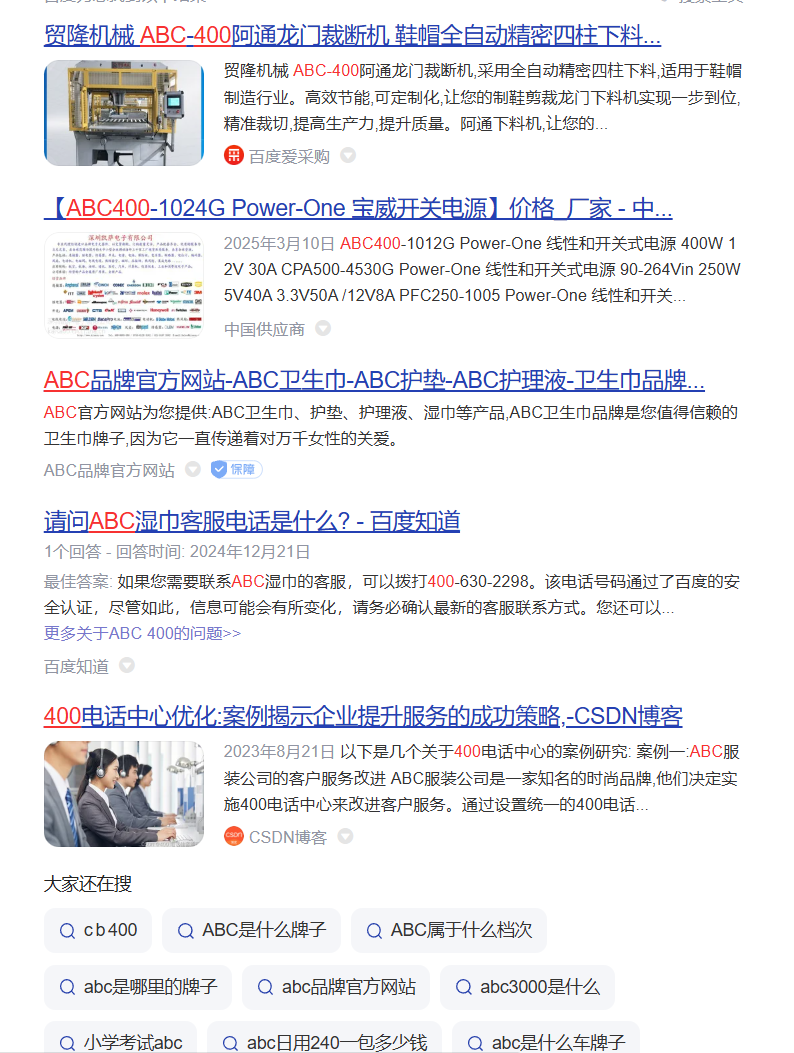Open 请问ABC湿巾客服电话是什么 百度知道 result
794x1053 pixels.
coord(252,521)
